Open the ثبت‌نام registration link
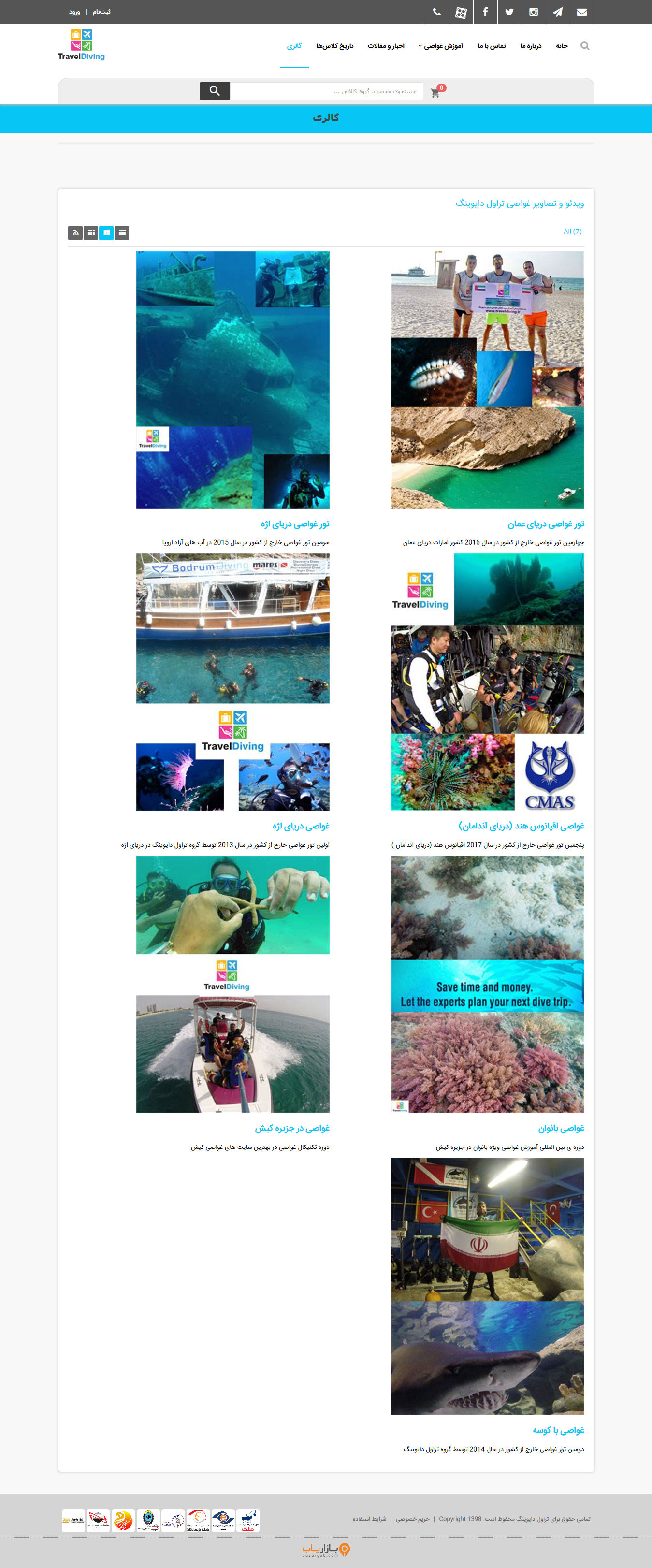Screen dimensions: 652x1568 click(101, 12)
